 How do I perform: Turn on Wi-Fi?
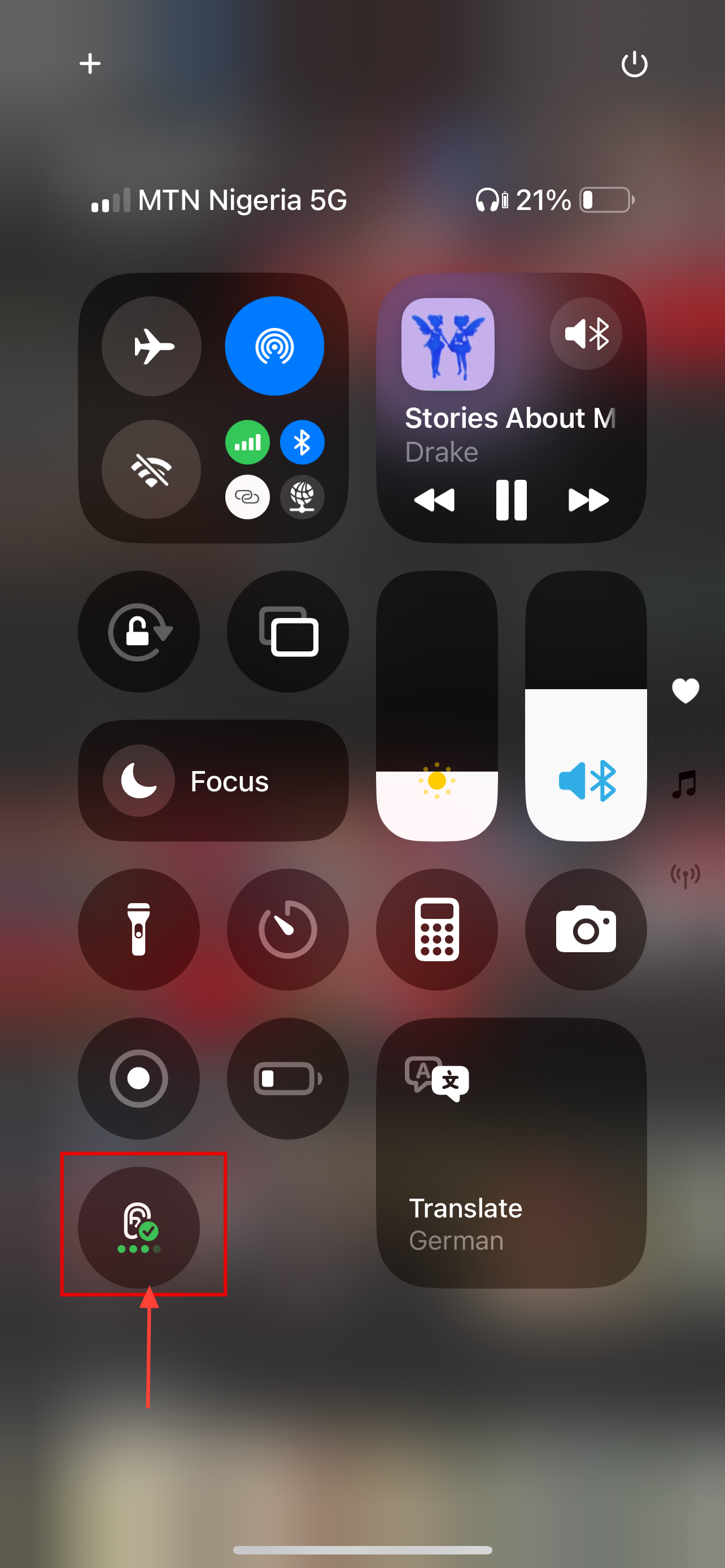pyautogui.click(x=151, y=469)
